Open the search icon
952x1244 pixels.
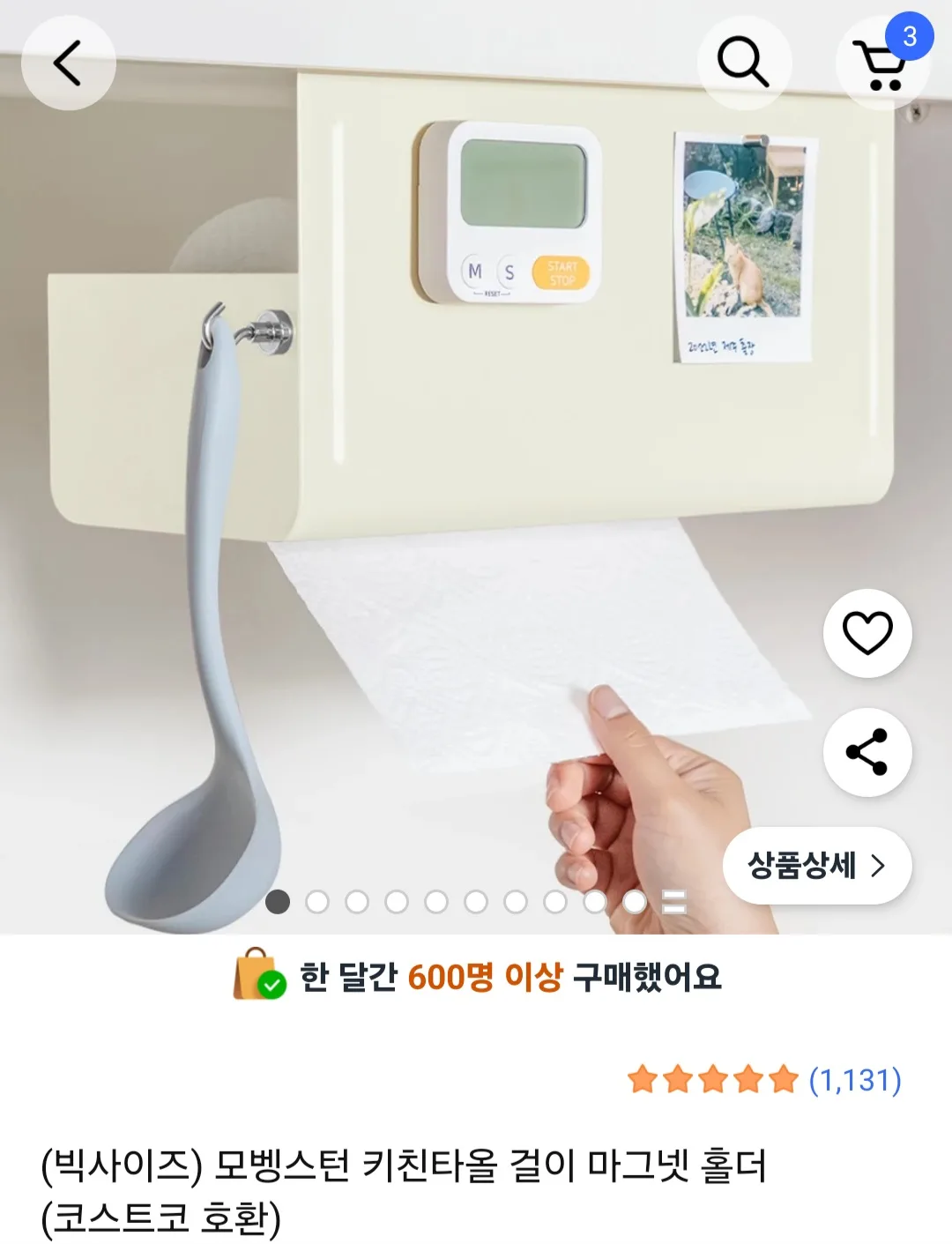(x=743, y=63)
